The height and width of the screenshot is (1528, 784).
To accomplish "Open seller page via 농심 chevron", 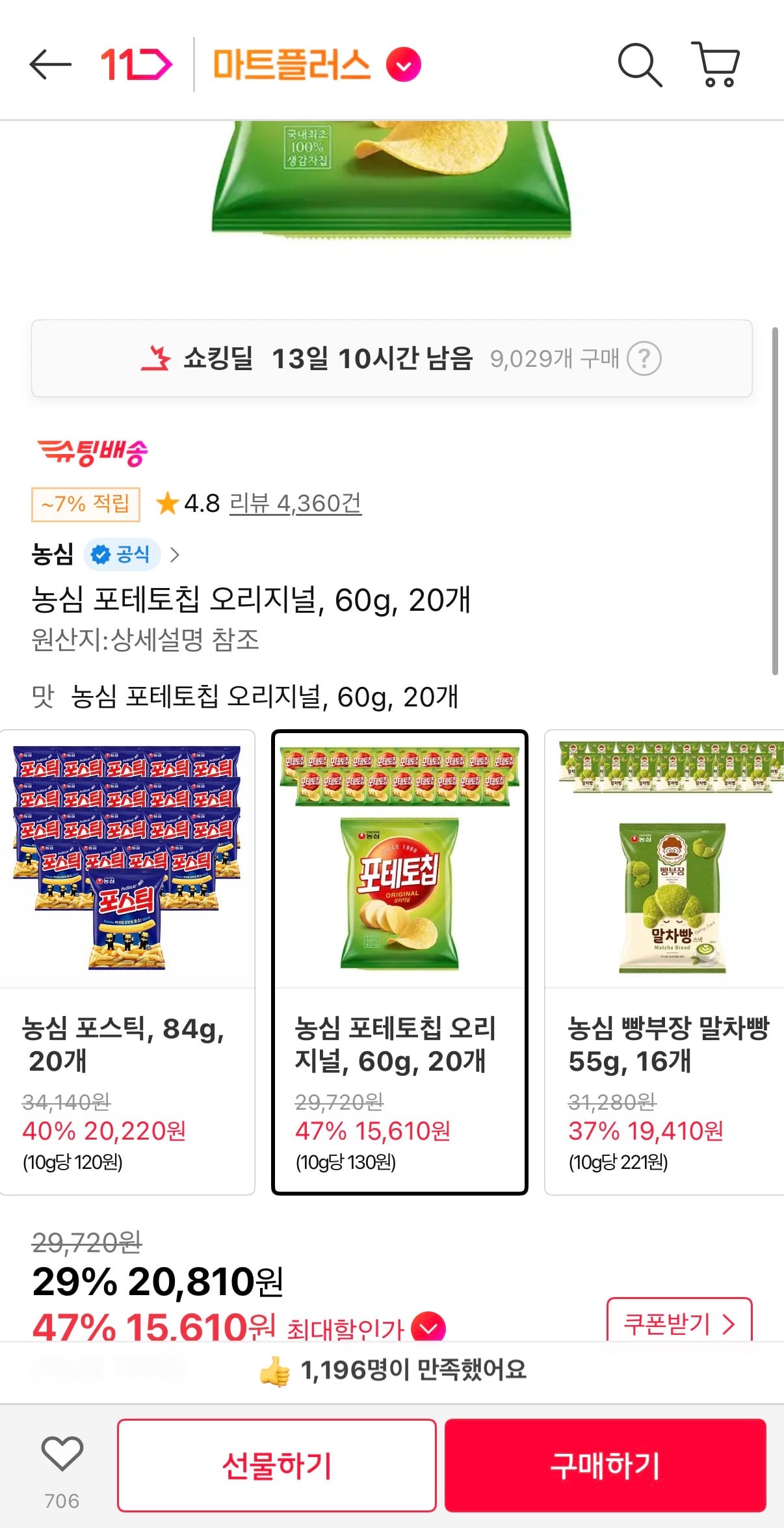I will pyautogui.click(x=174, y=554).
